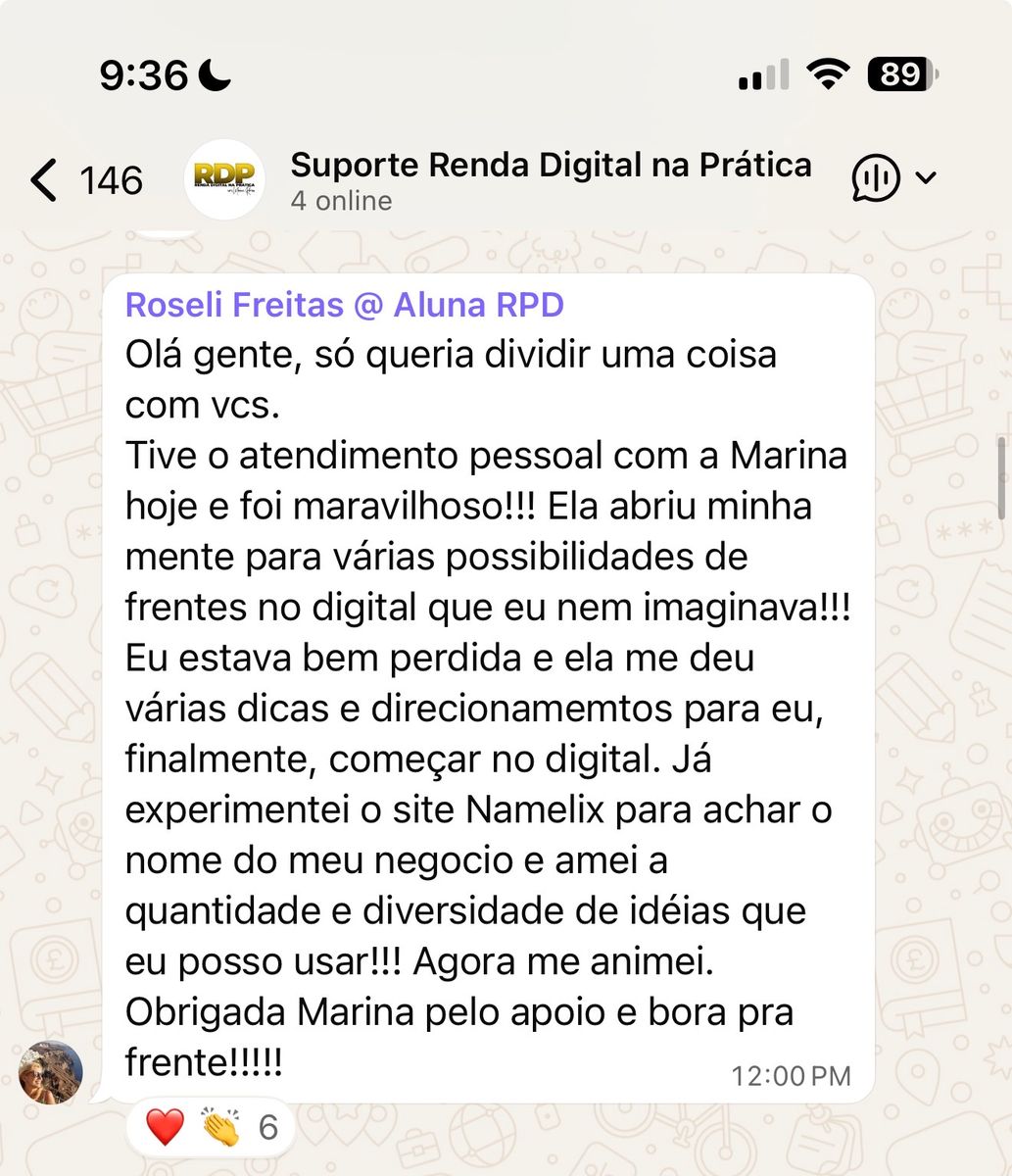View reactions on Roseli's message
Image resolution: width=1012 pixels, height=1176 pixels.
pyautogui.click(x=212, y=1128)
